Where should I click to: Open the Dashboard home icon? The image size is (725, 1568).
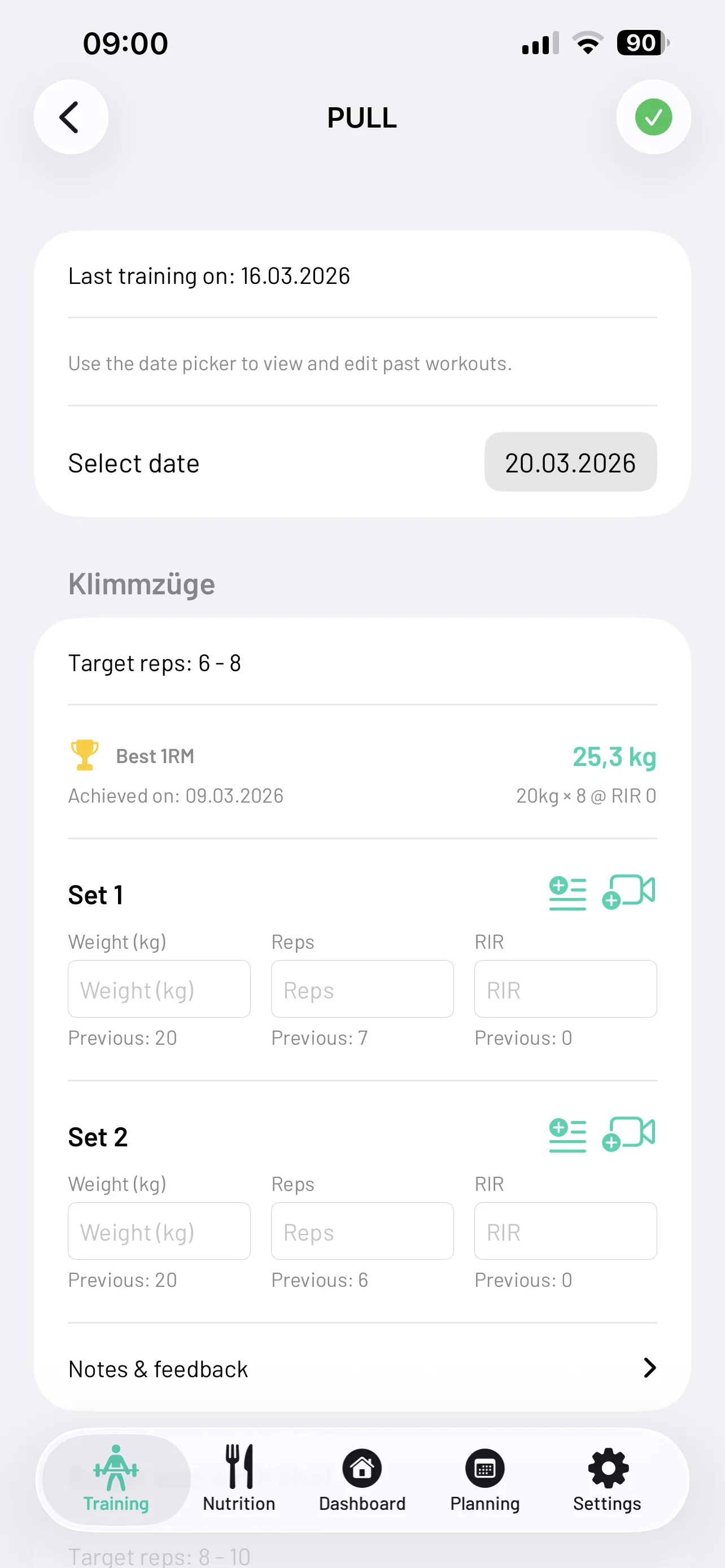(361, 1469)
